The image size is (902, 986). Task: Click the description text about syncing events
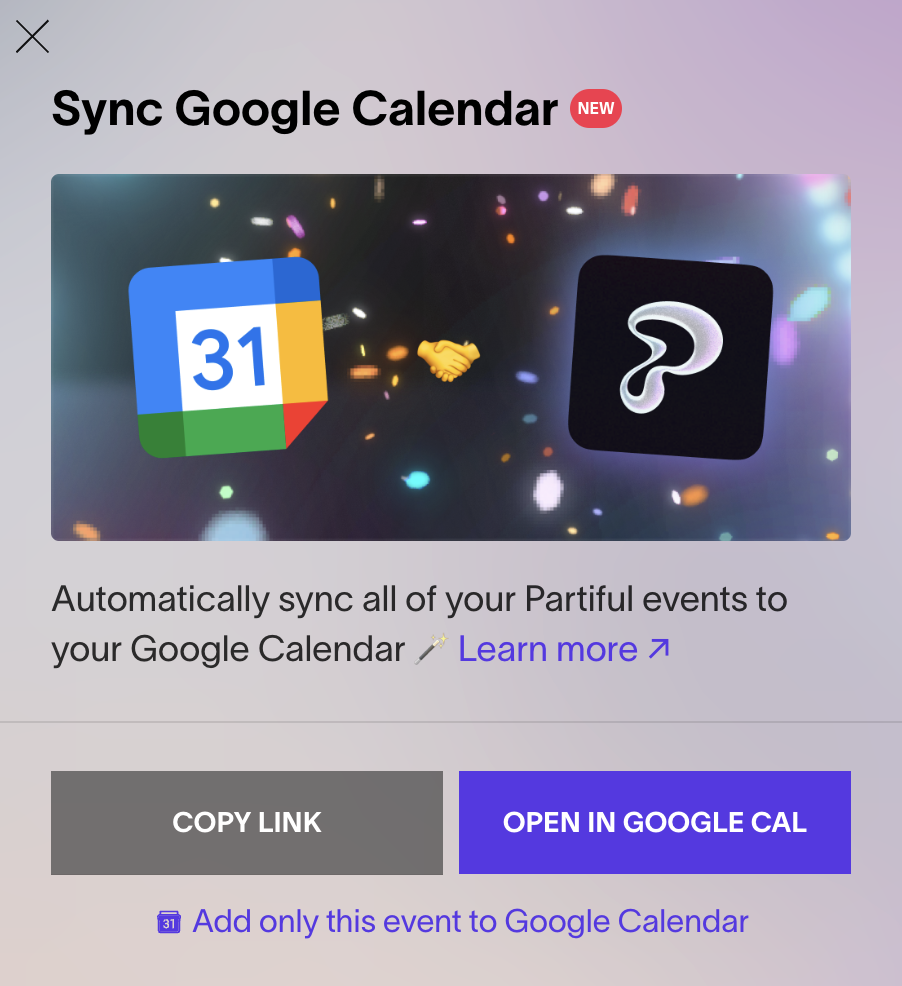[x=420, y=598]
